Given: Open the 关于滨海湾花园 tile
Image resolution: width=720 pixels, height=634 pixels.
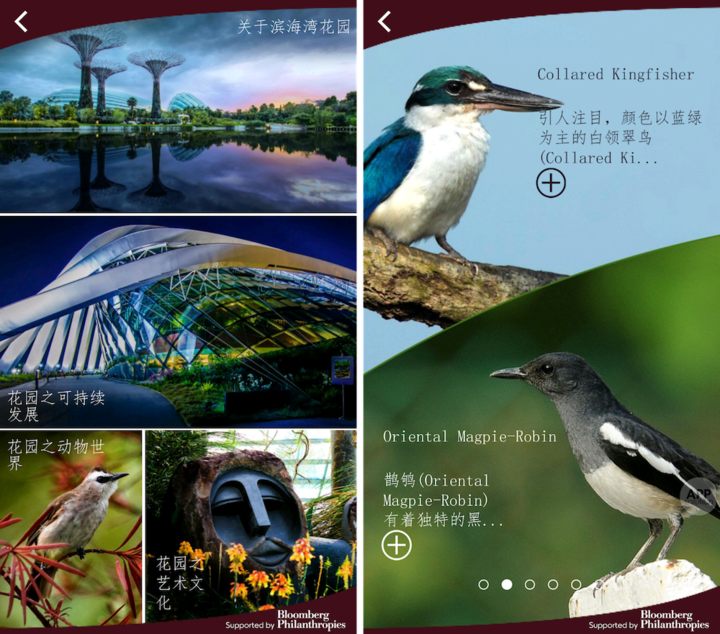Looking at the screenshot, I should [x=180, y=115].
